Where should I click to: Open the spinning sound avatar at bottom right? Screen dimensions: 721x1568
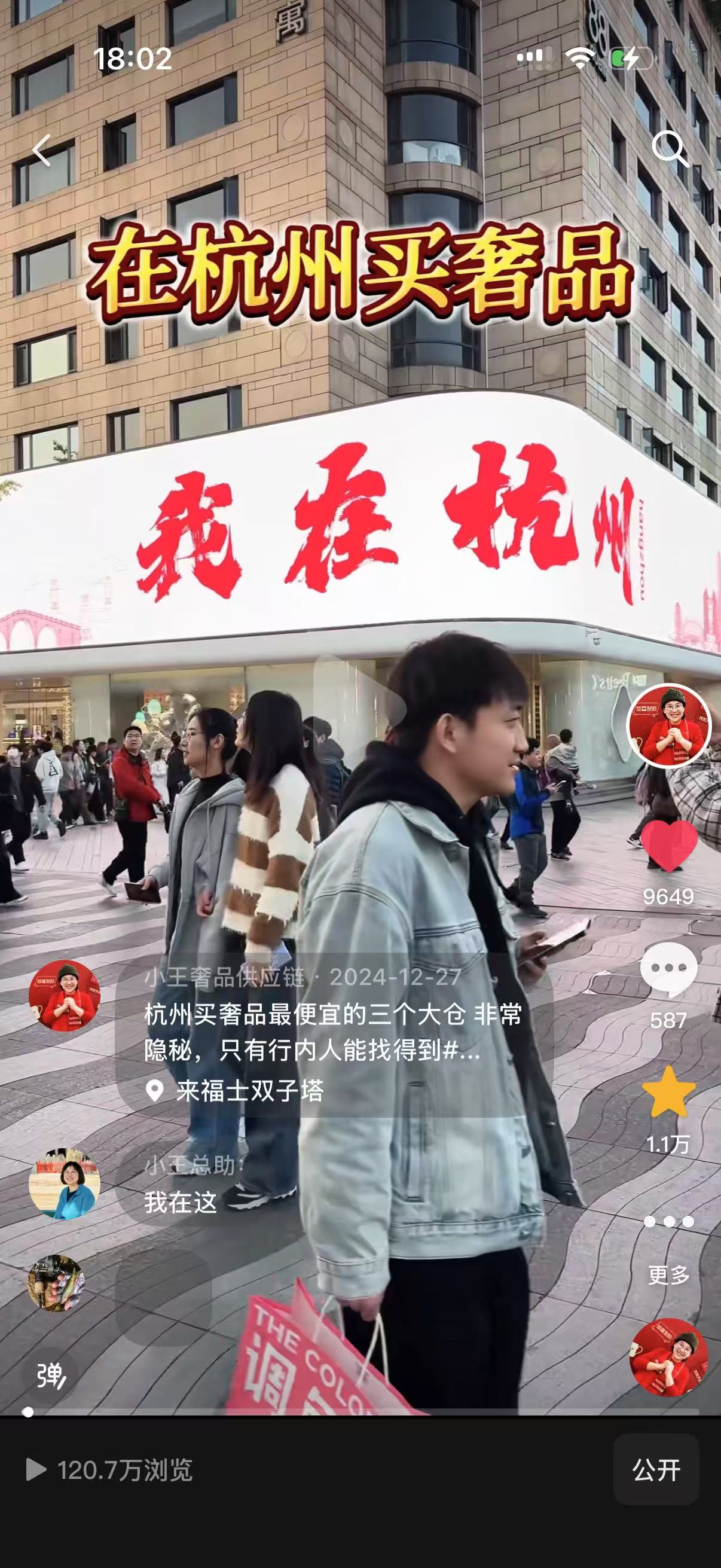(668, 1359)
